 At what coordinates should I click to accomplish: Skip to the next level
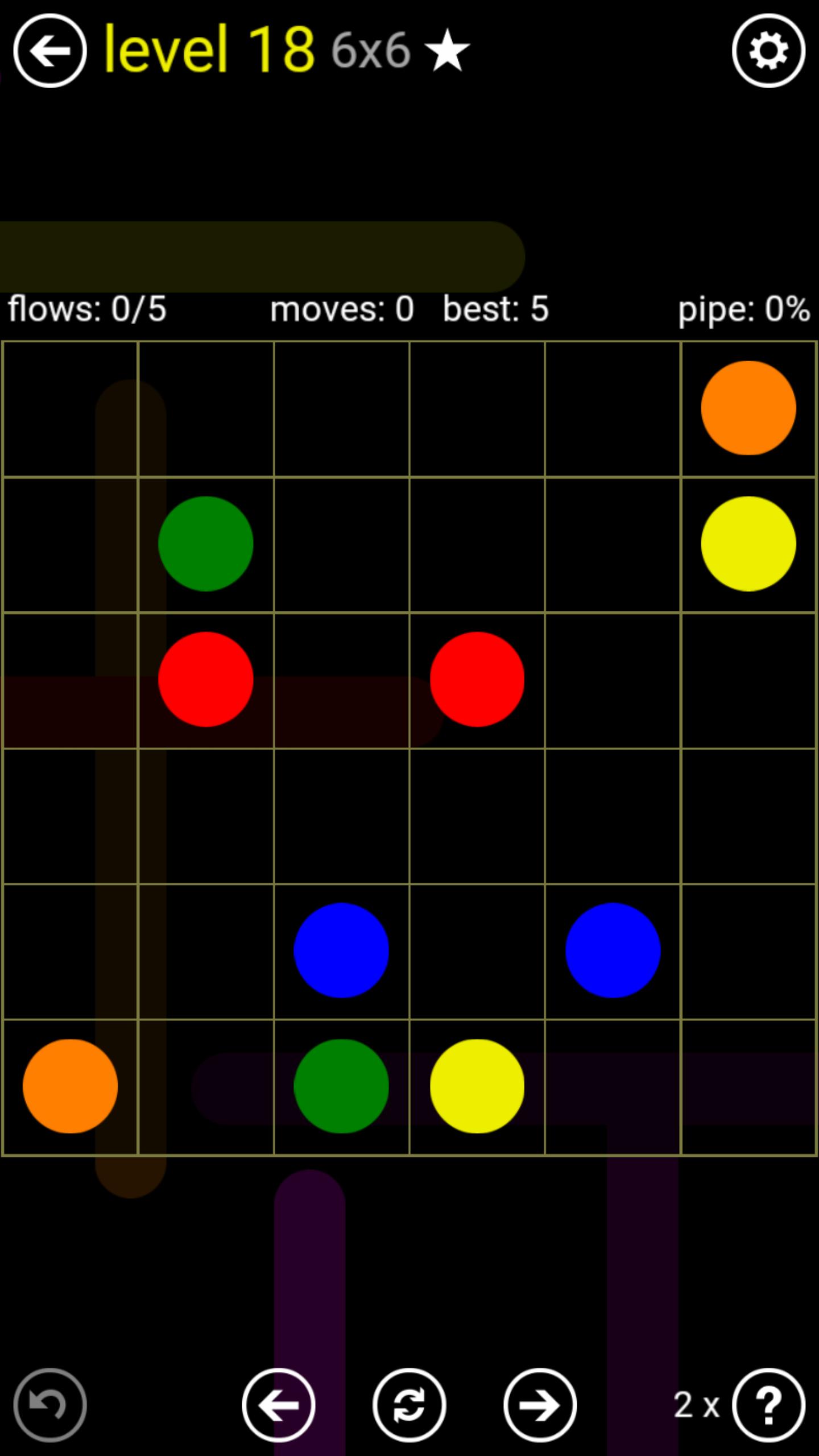click(540, 1405)
